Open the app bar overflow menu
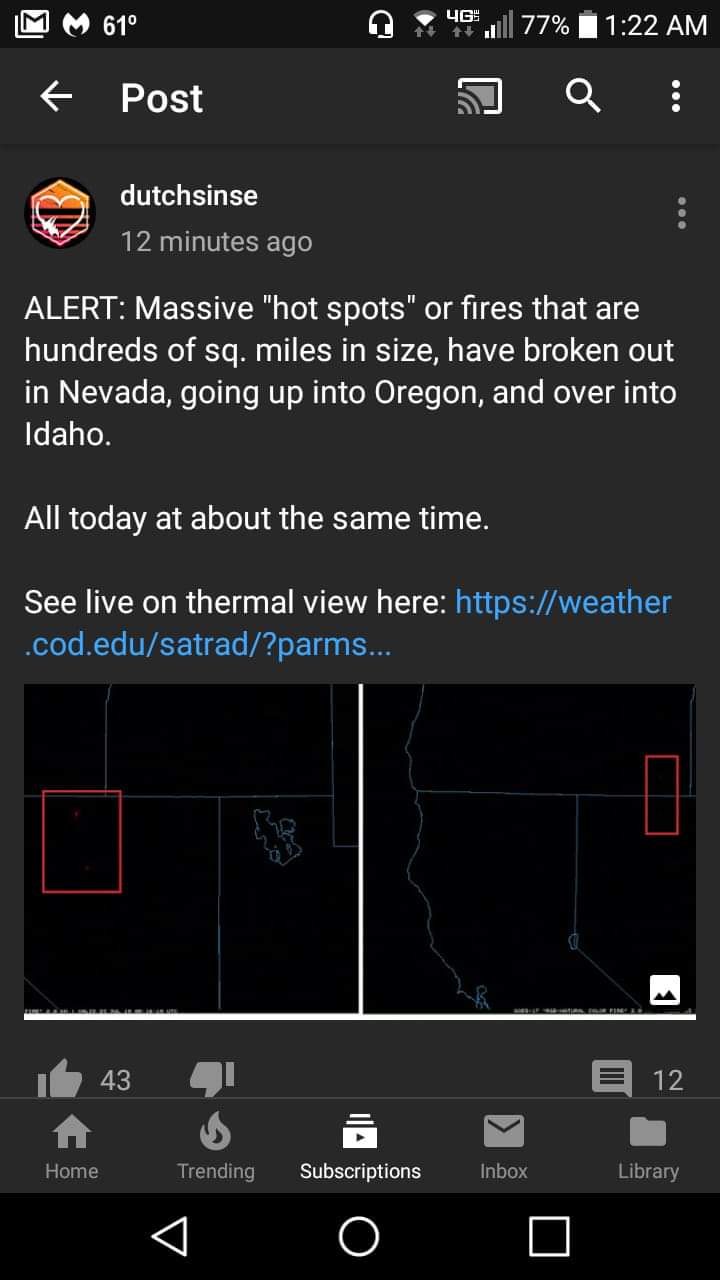720x1280 pixels. [676, 97]
